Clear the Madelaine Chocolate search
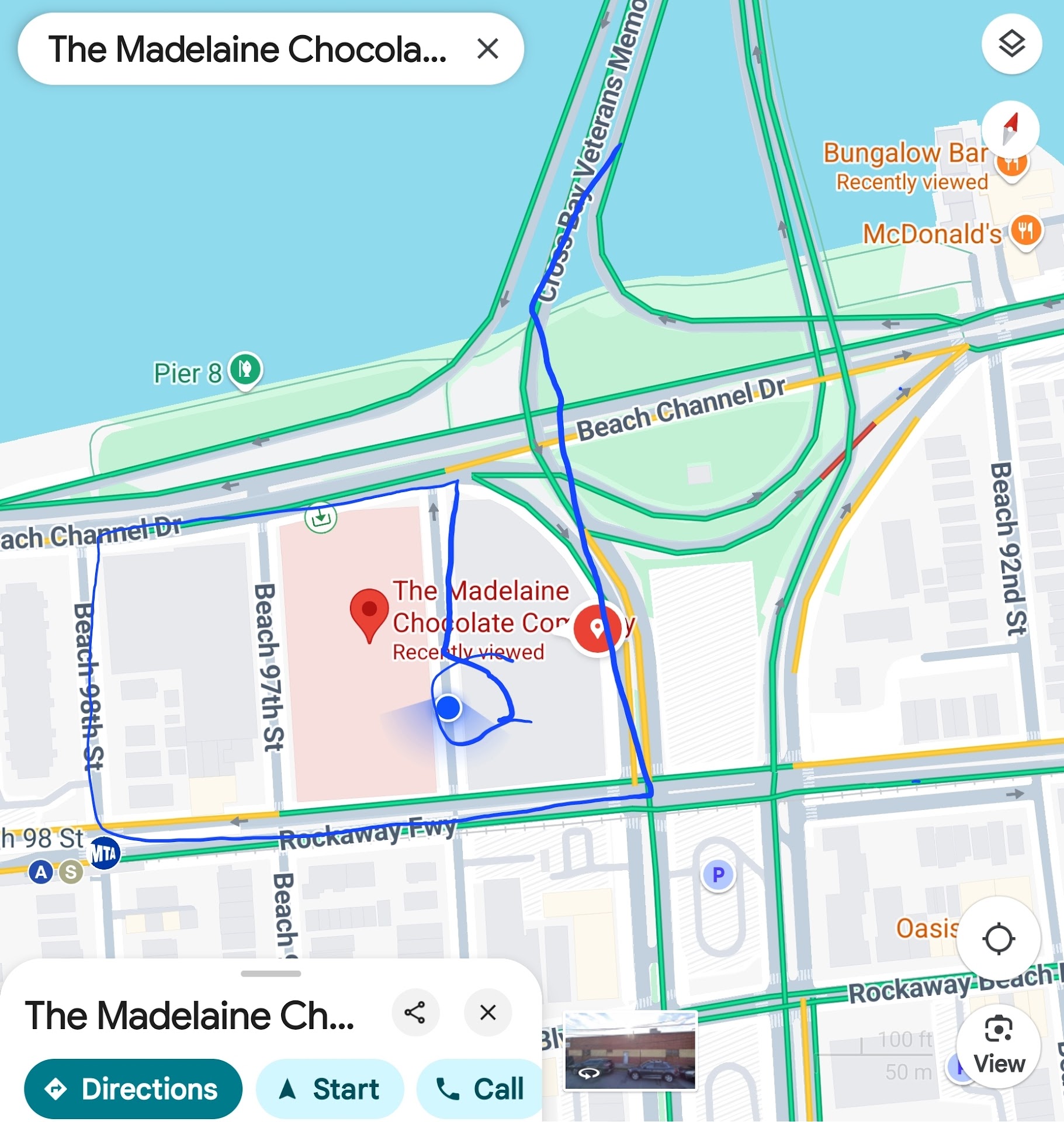 (x=487, y=49)
